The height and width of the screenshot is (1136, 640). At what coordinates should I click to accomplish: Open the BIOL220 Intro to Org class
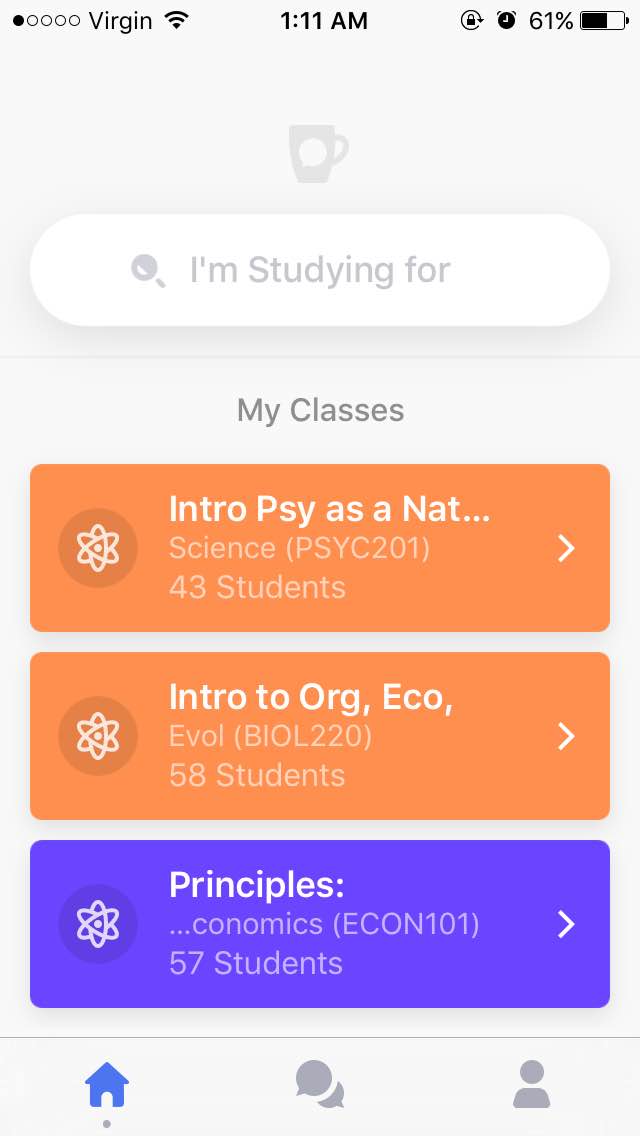point(320,736)
